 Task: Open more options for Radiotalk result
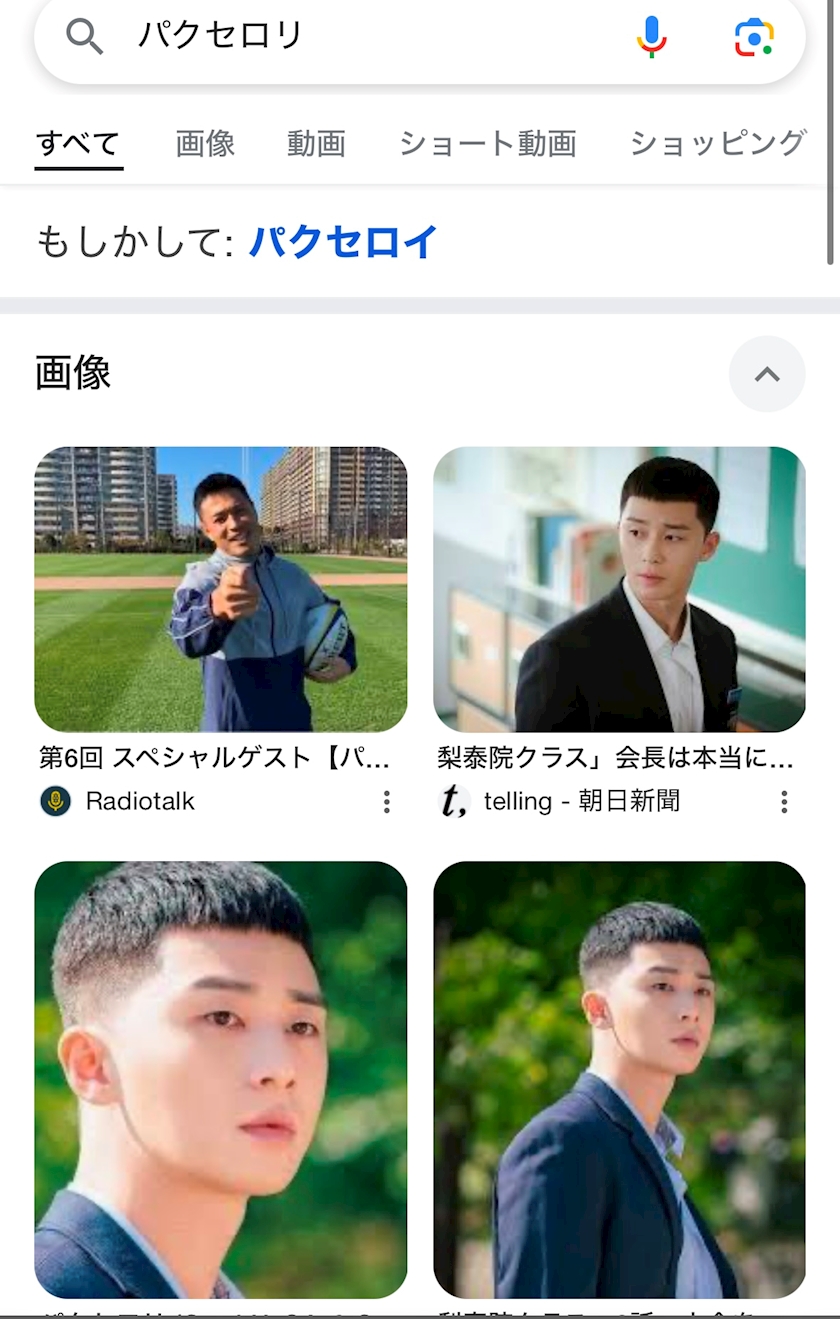coord(386,802)
